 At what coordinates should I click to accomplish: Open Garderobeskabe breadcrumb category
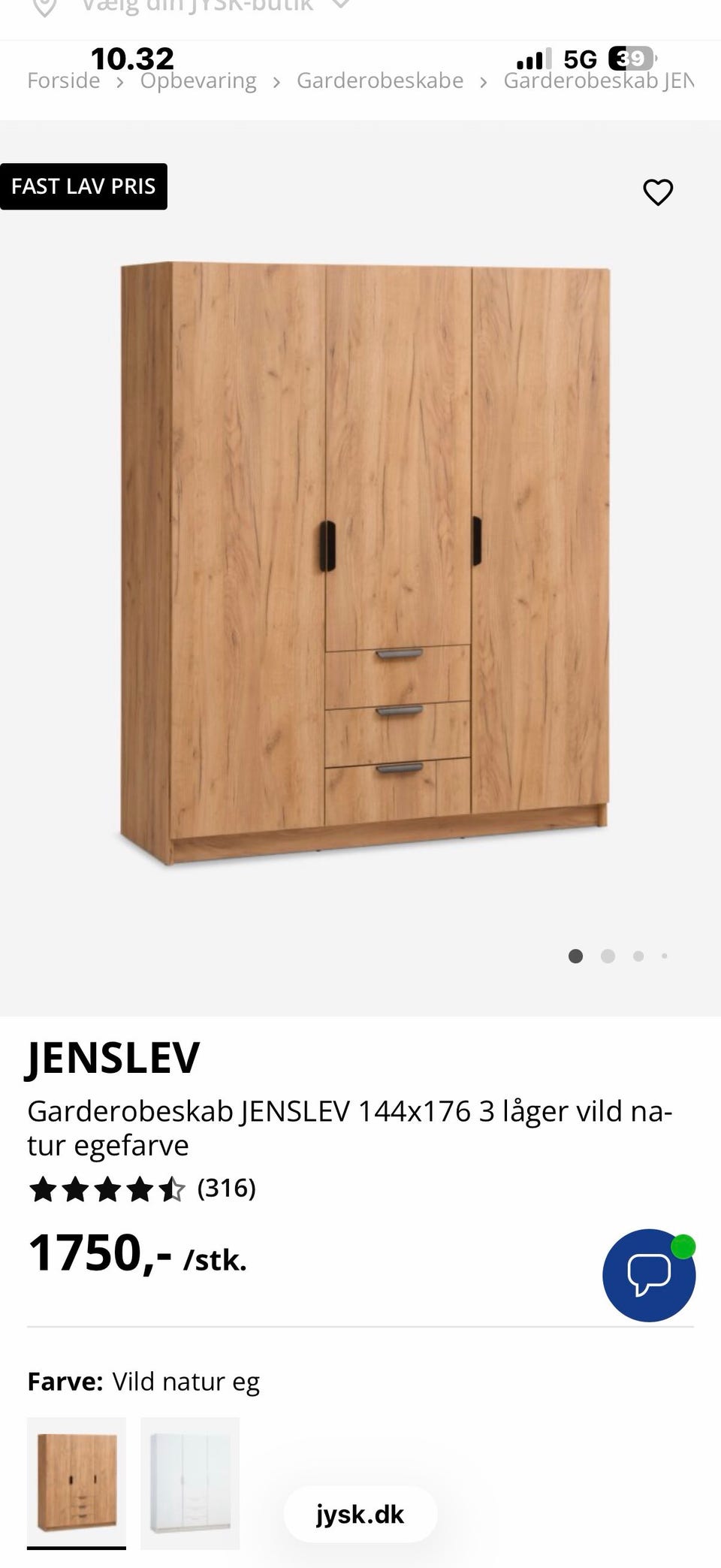pos(380,81)
